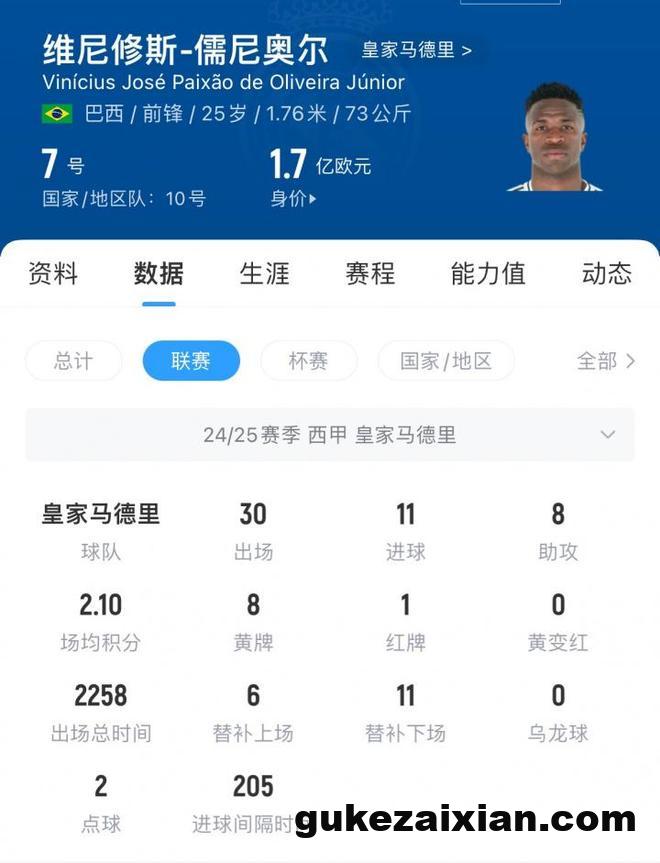This screenshot has height=863, width=660.
Task: Open the 皇家马德里 team link
Action: 417,50
